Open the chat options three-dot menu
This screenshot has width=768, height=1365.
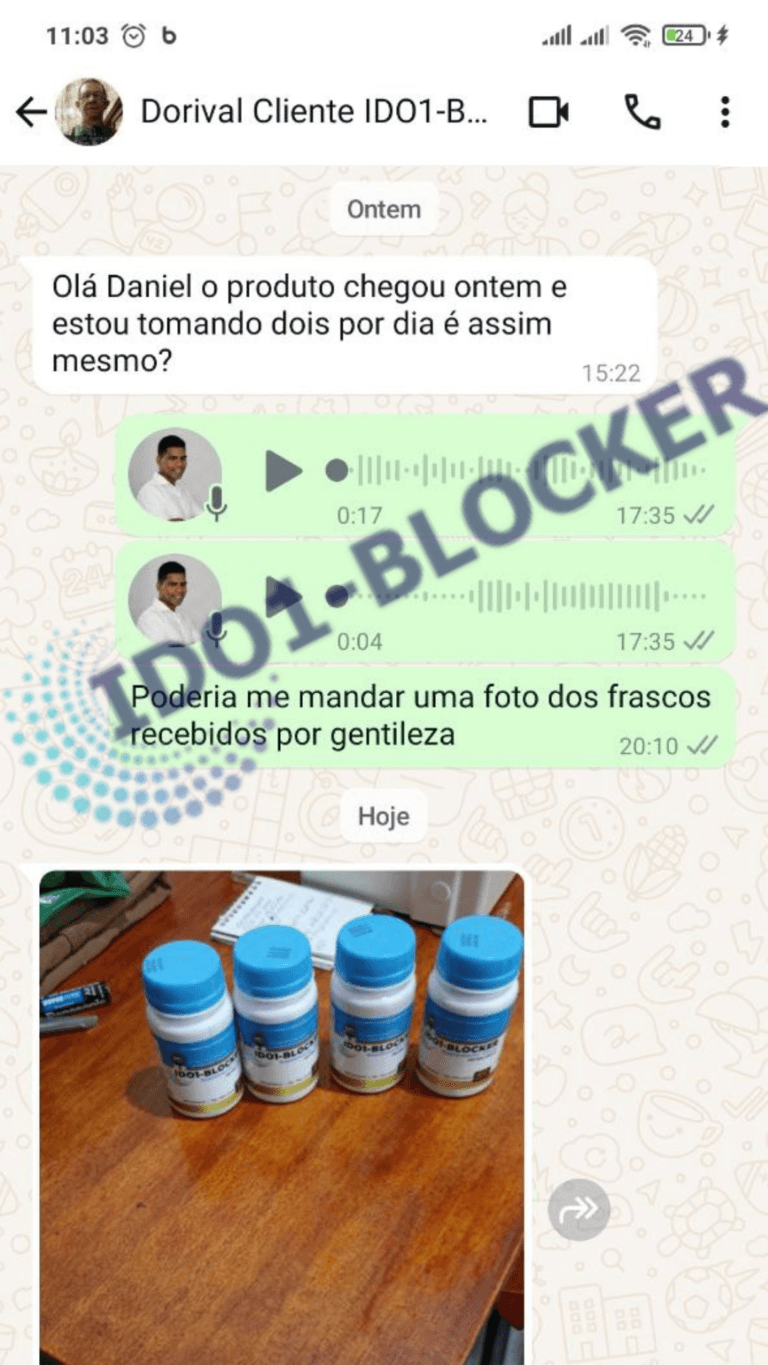point(724,113)
